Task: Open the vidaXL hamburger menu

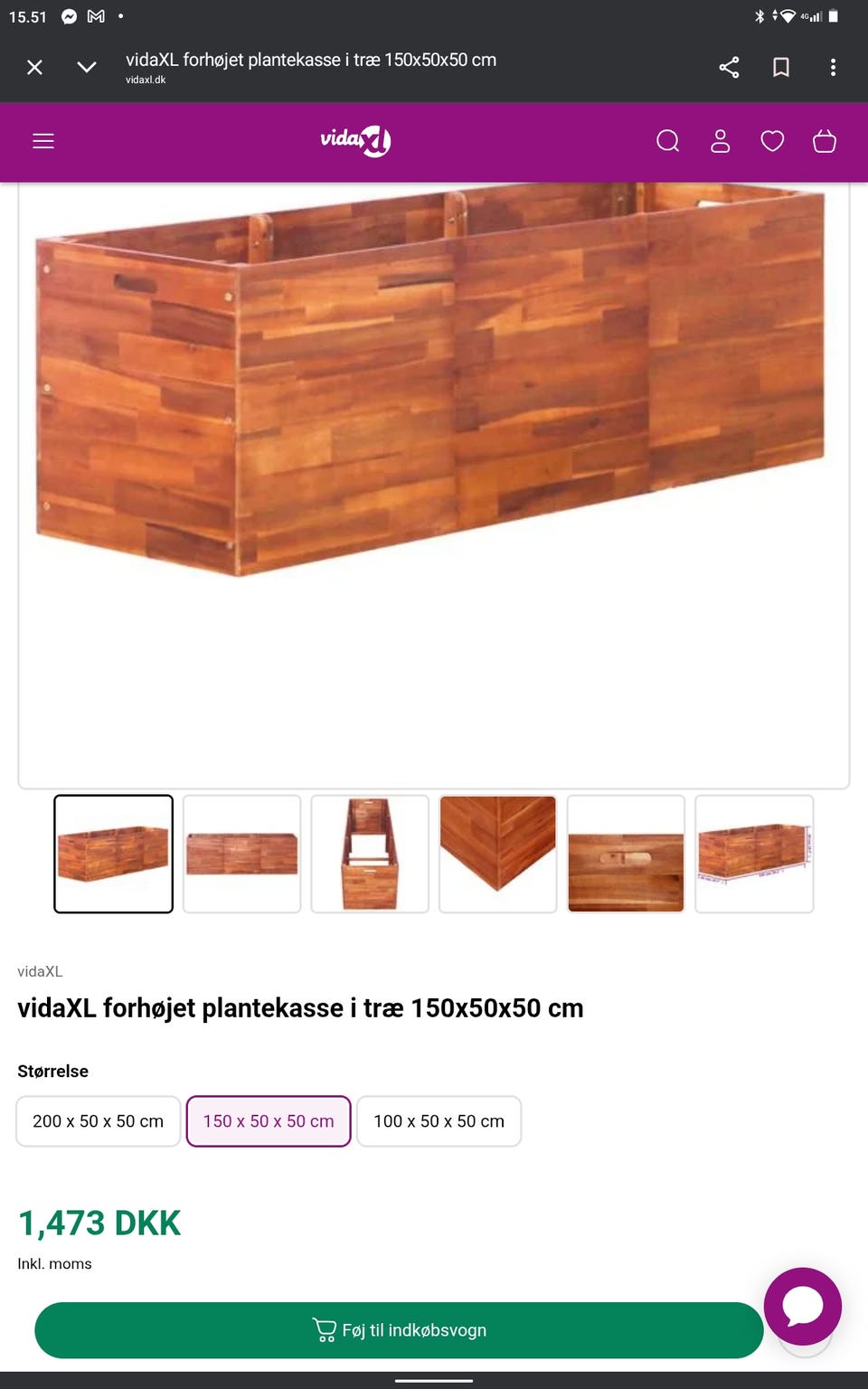Action: tap(42, 141)
